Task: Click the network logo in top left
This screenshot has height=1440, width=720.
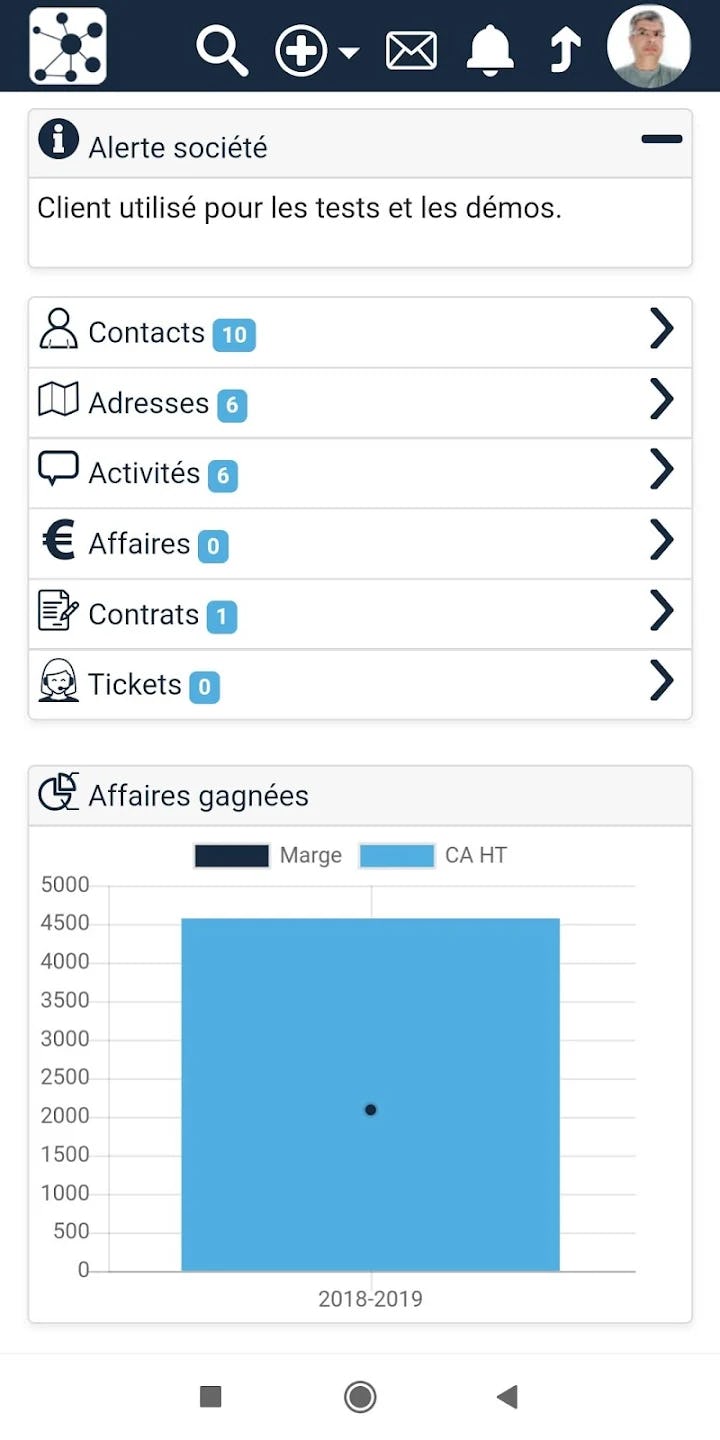Action: click(x=66, y=45)
